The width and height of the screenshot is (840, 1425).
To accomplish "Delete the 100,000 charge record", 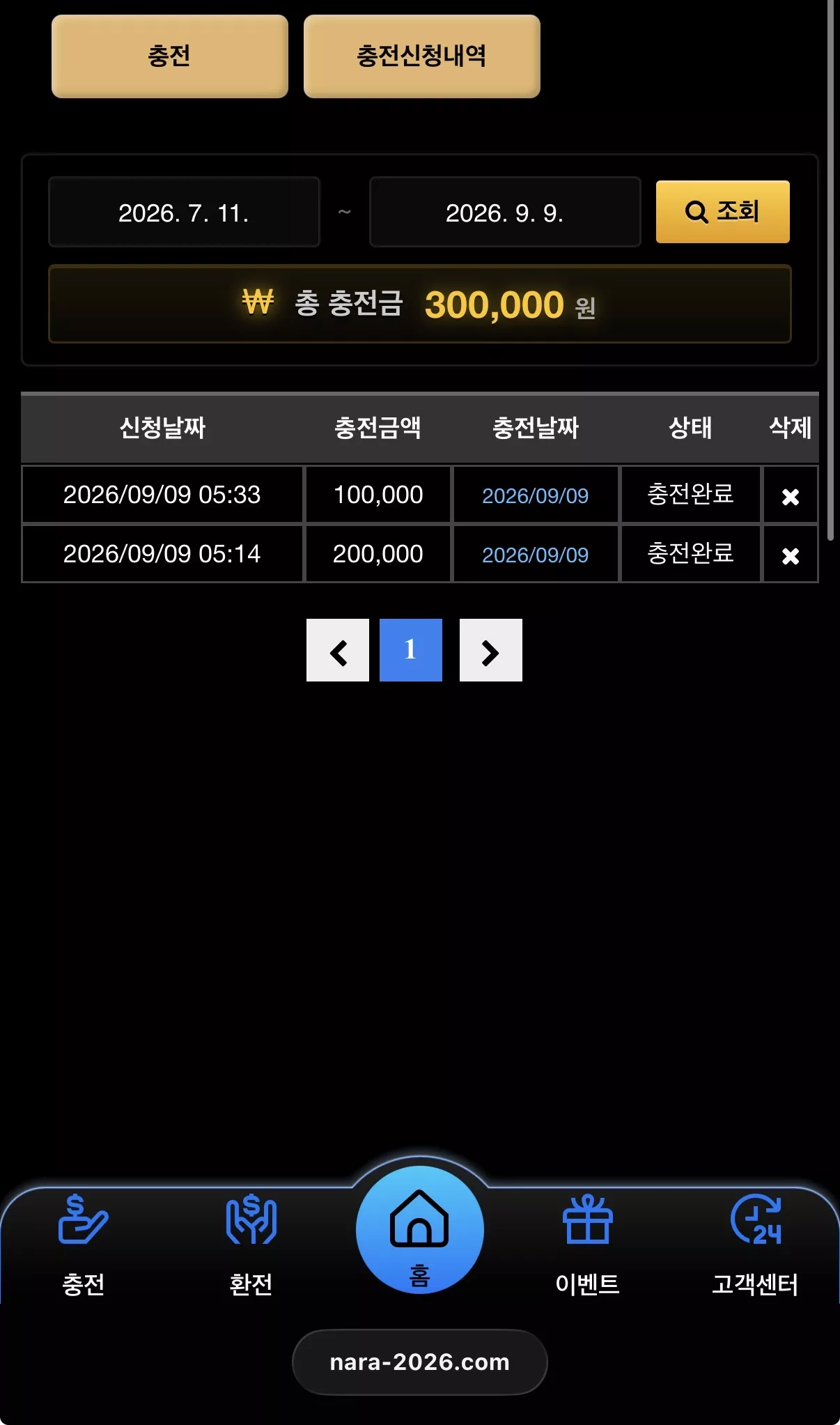I will (791, 496).
